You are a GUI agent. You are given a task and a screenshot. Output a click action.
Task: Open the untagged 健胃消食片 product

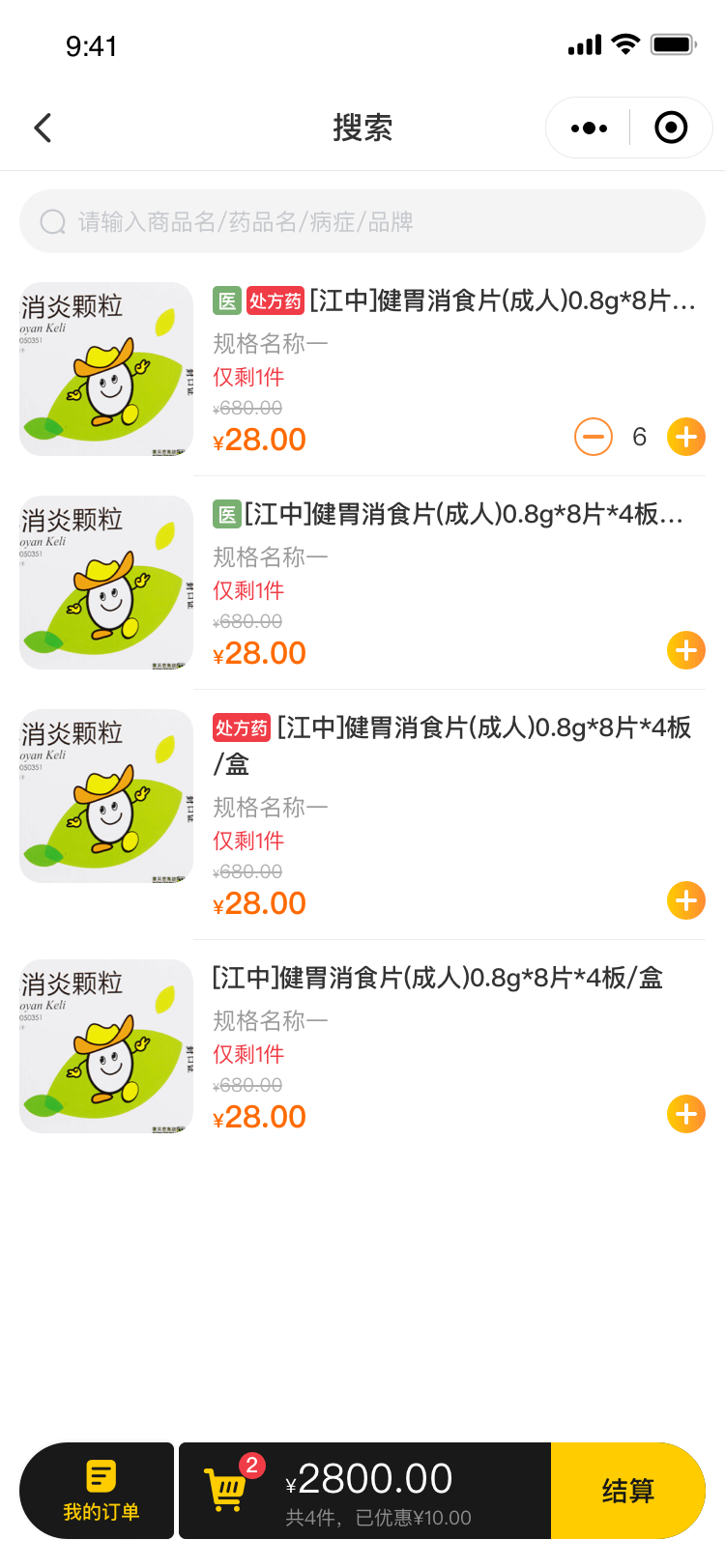point(437,979)
